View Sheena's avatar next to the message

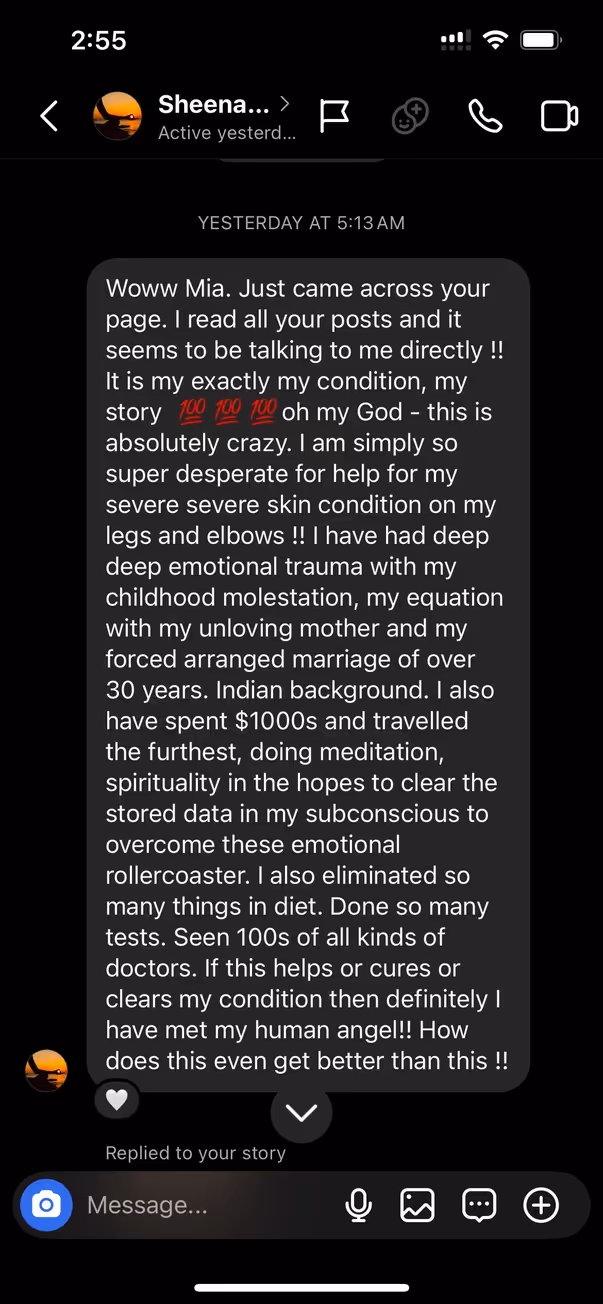click(46, 1071)
